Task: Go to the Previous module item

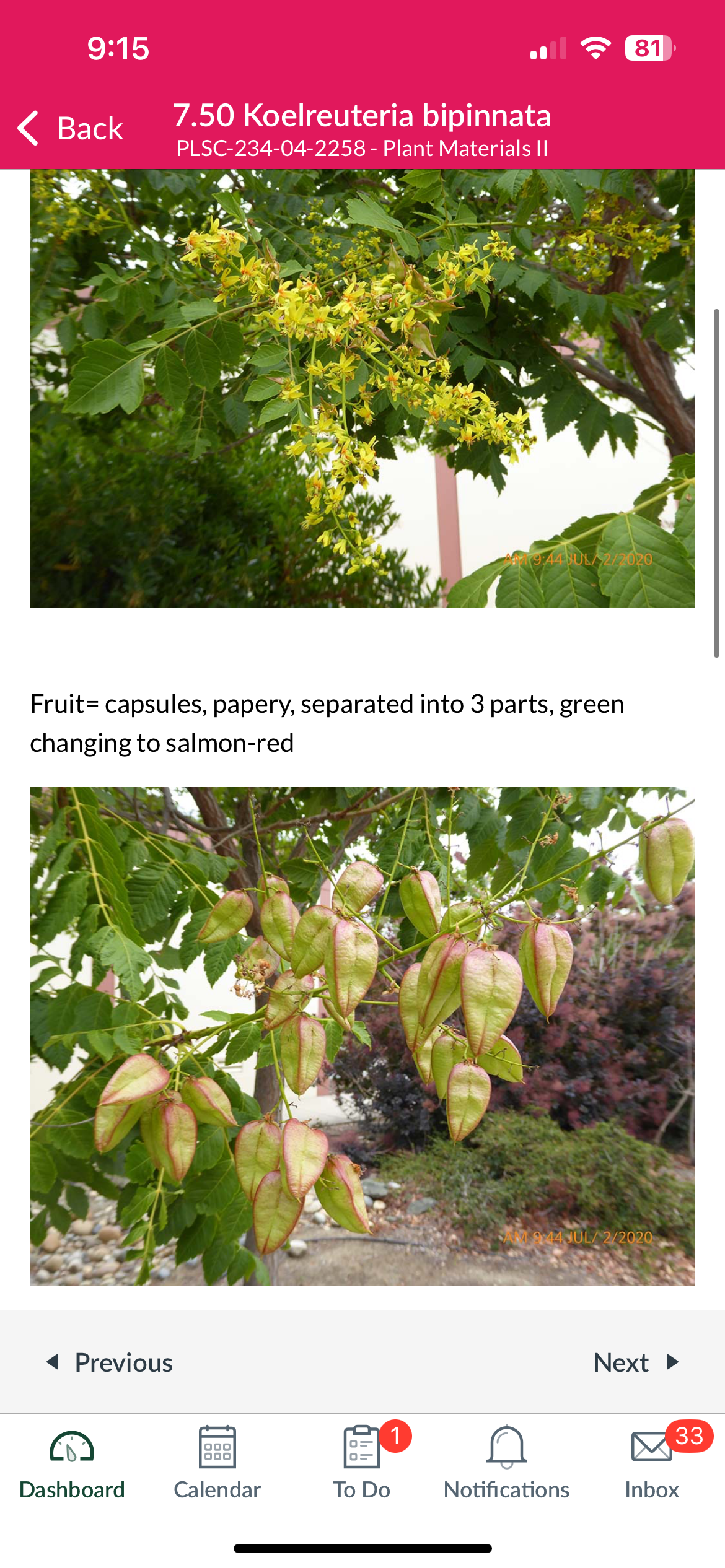Action: tap(110, 1362)
